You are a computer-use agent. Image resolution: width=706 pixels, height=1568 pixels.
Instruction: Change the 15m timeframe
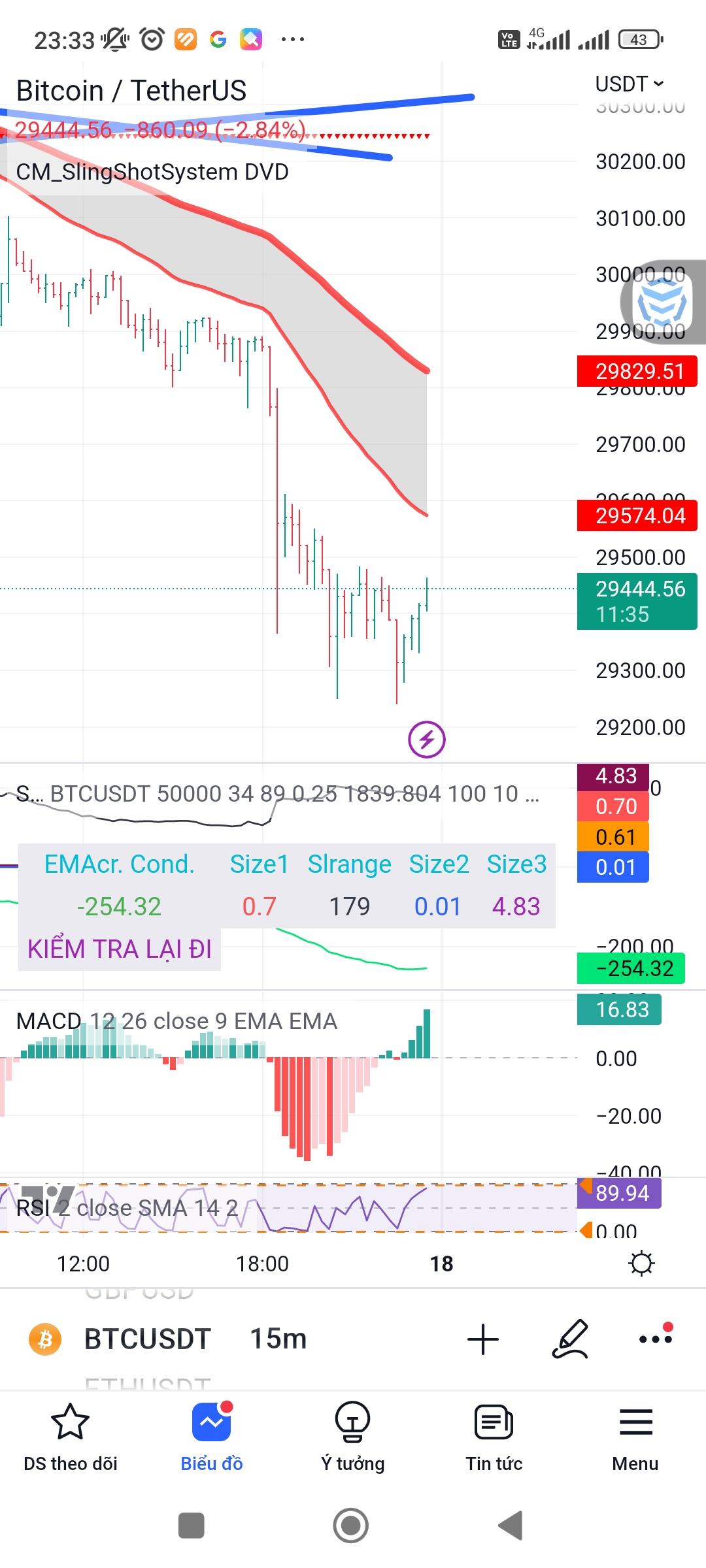(278, 1339)
